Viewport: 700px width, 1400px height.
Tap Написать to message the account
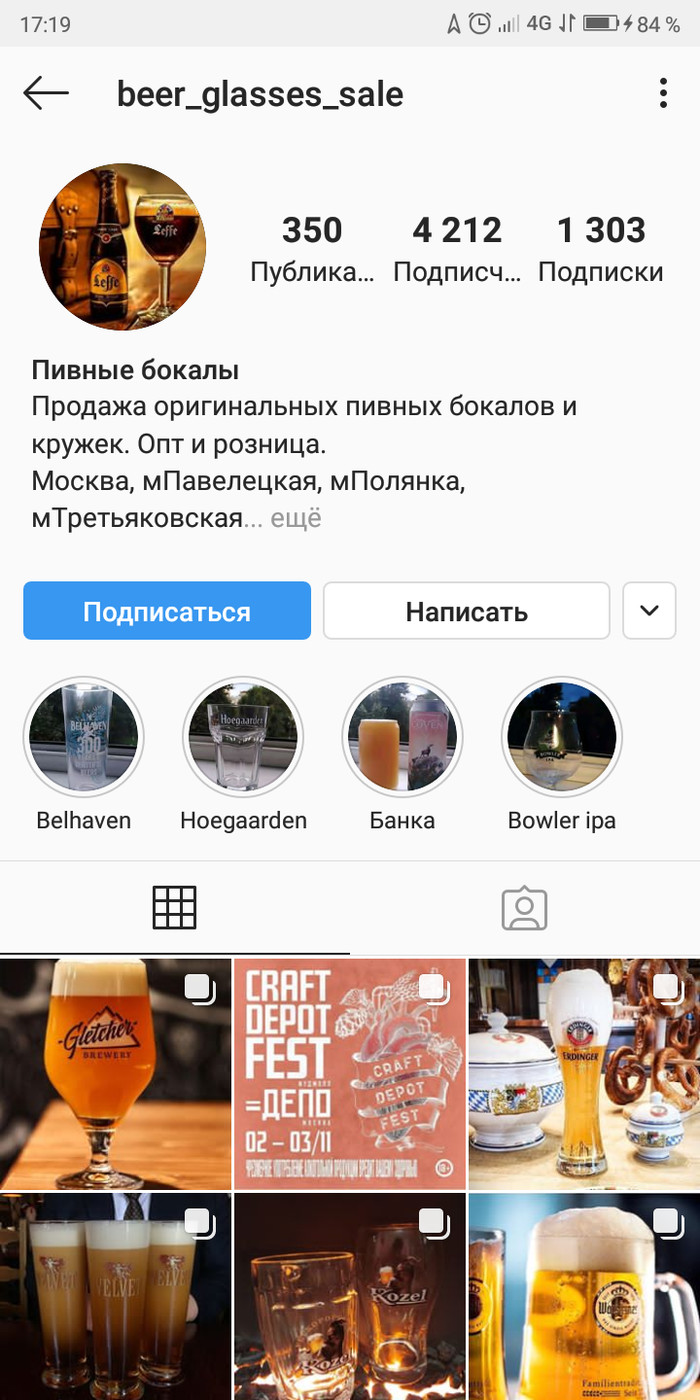pos(466,611)
